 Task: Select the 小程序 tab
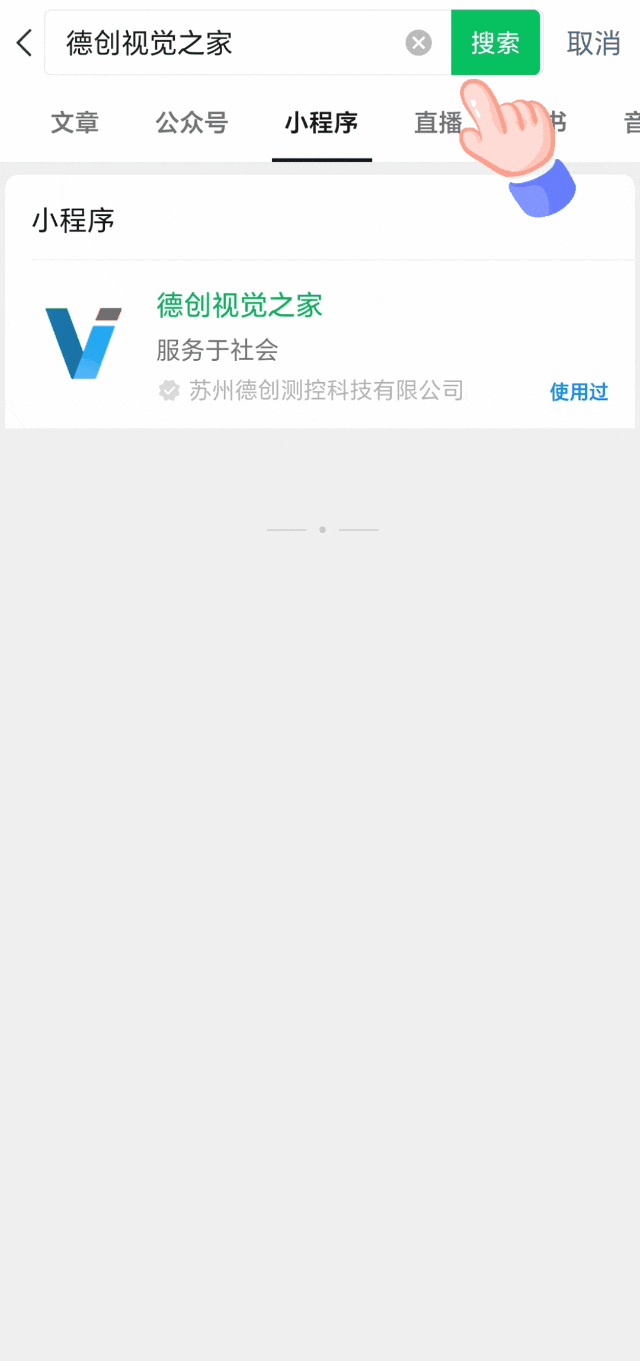(321, 123)
